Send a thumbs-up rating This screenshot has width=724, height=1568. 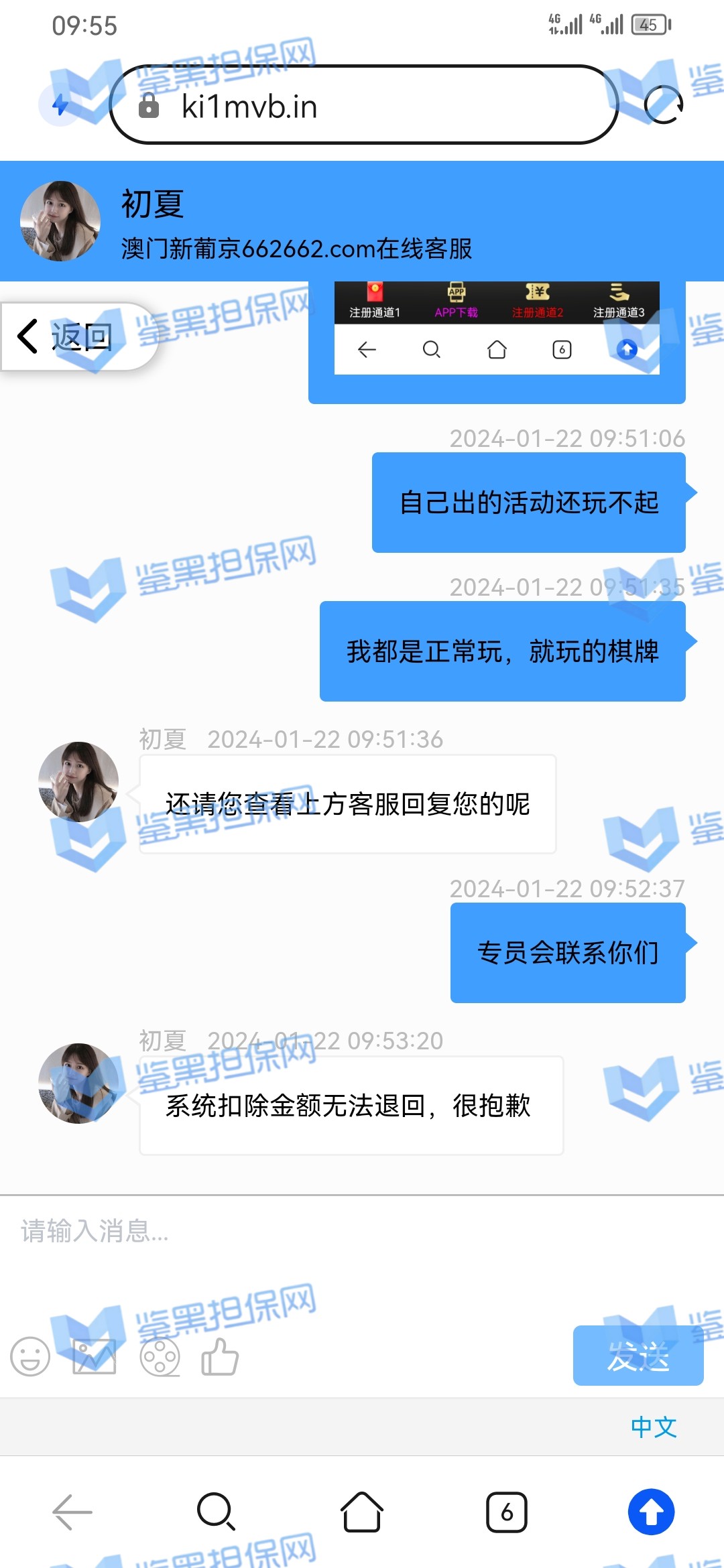pyautogui.click(x=220, y=1357)
